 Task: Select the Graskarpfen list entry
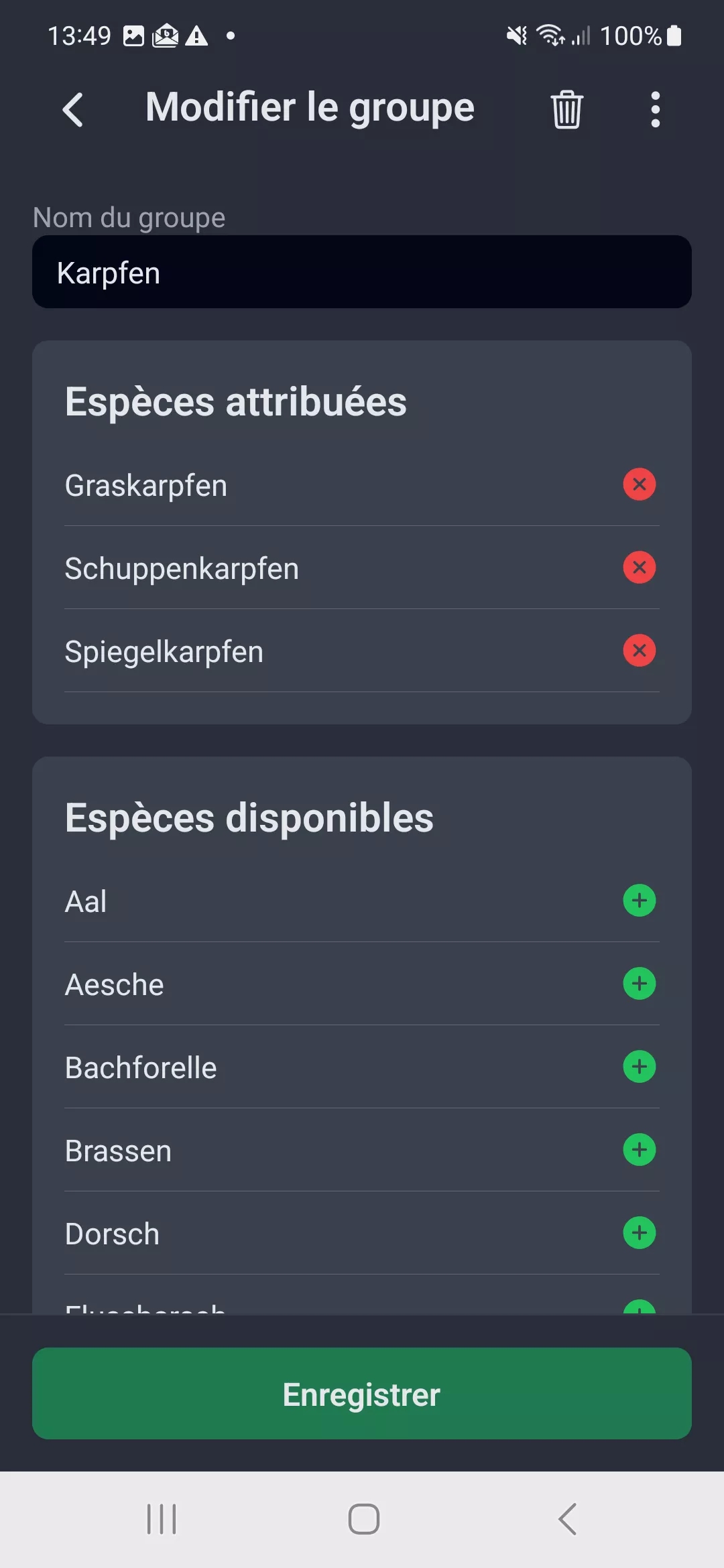point(268,484)
